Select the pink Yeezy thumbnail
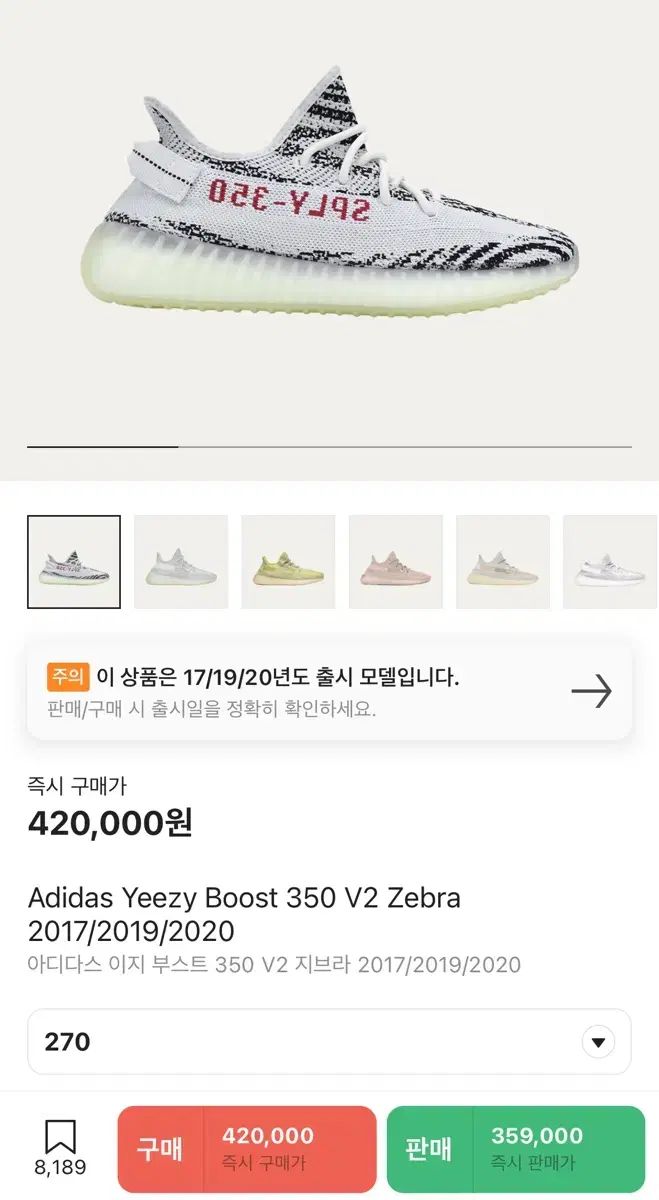 point(395,562)
